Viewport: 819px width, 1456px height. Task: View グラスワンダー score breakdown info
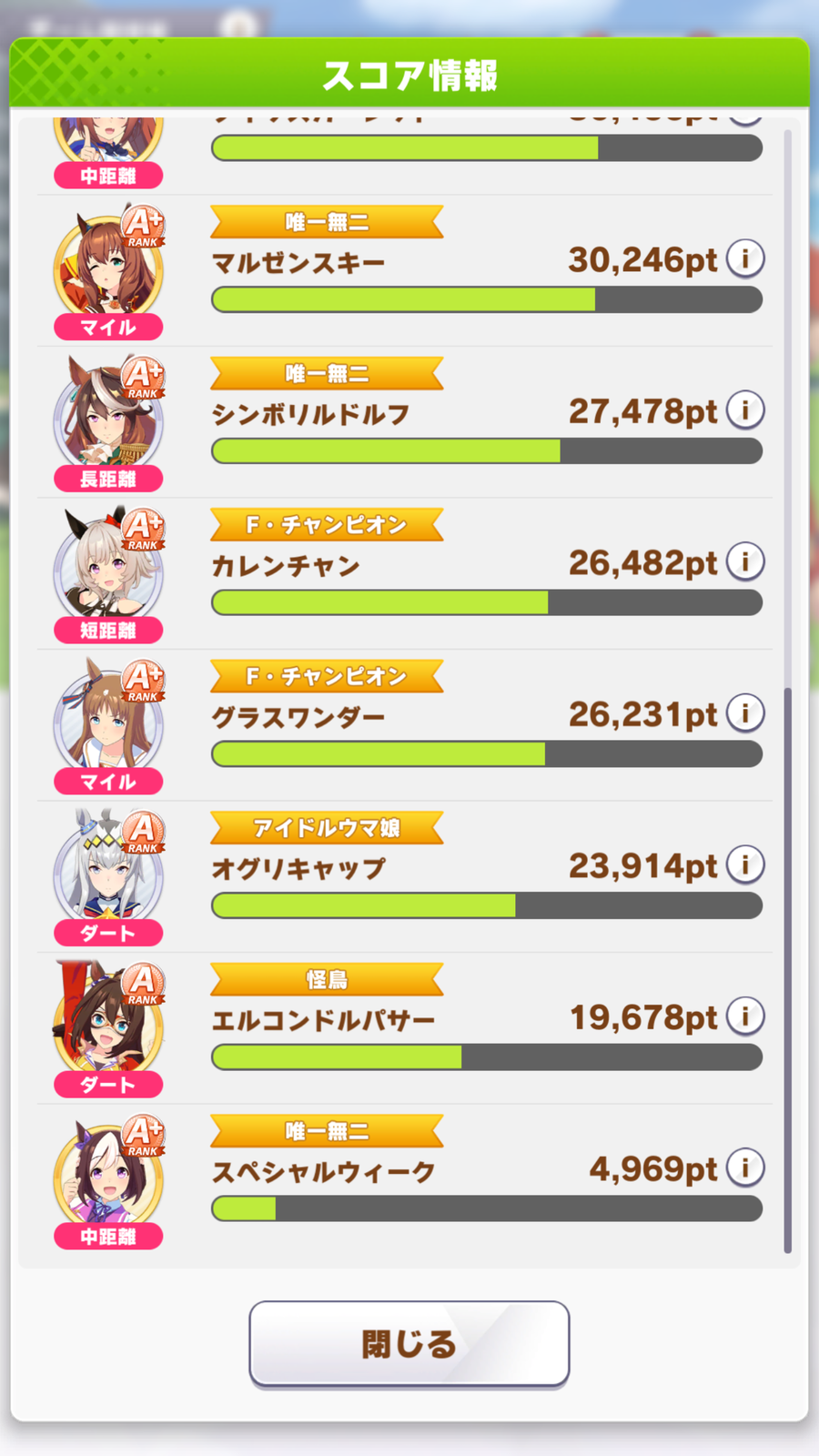(x=745, y=713)
